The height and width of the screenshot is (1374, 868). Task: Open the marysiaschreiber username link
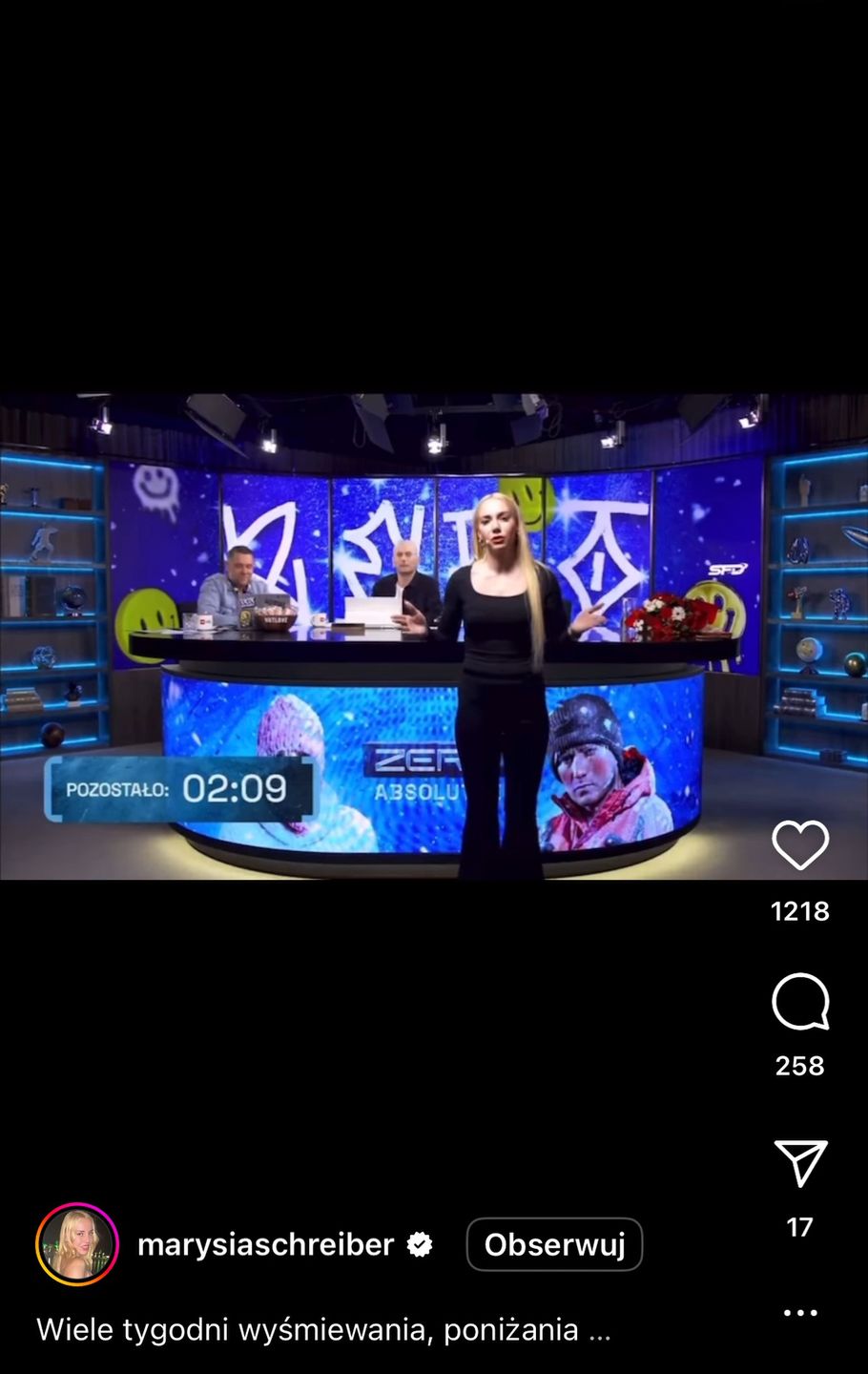pyautogui.click(x=265, y=1244)
